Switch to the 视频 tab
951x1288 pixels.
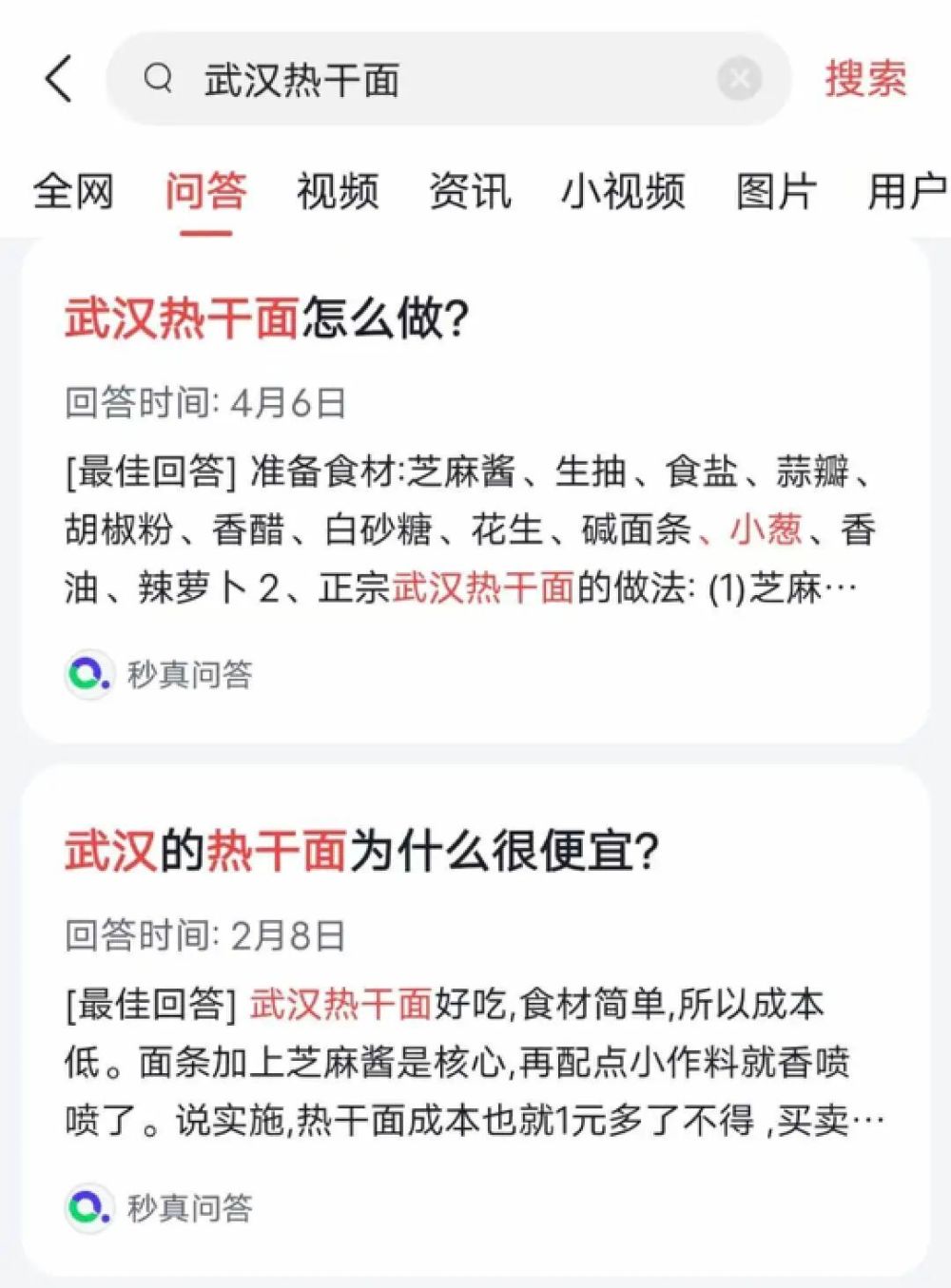click(x=338, y=192)
